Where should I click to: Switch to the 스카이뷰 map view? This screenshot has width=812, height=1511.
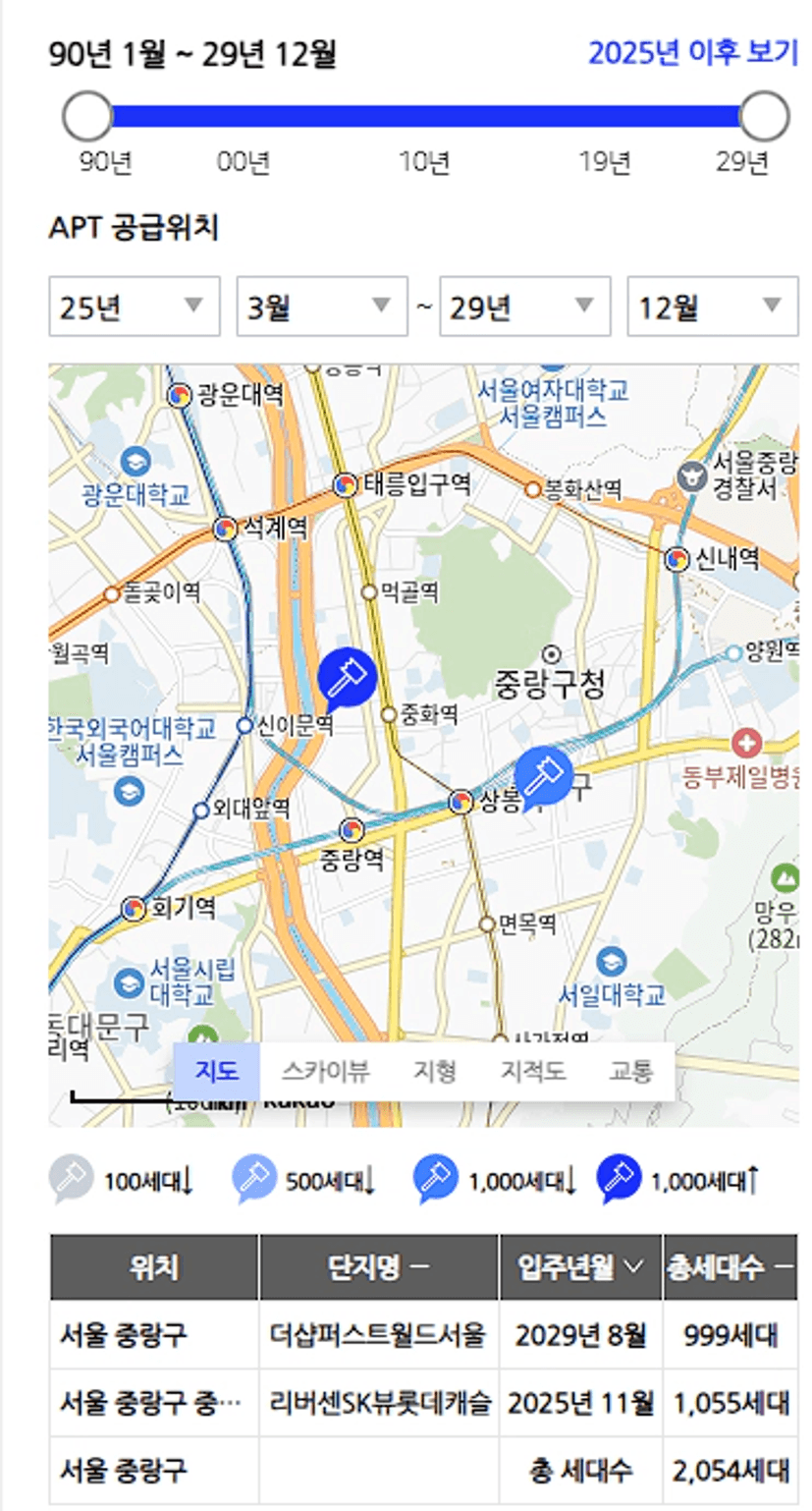pos(325,1071)
